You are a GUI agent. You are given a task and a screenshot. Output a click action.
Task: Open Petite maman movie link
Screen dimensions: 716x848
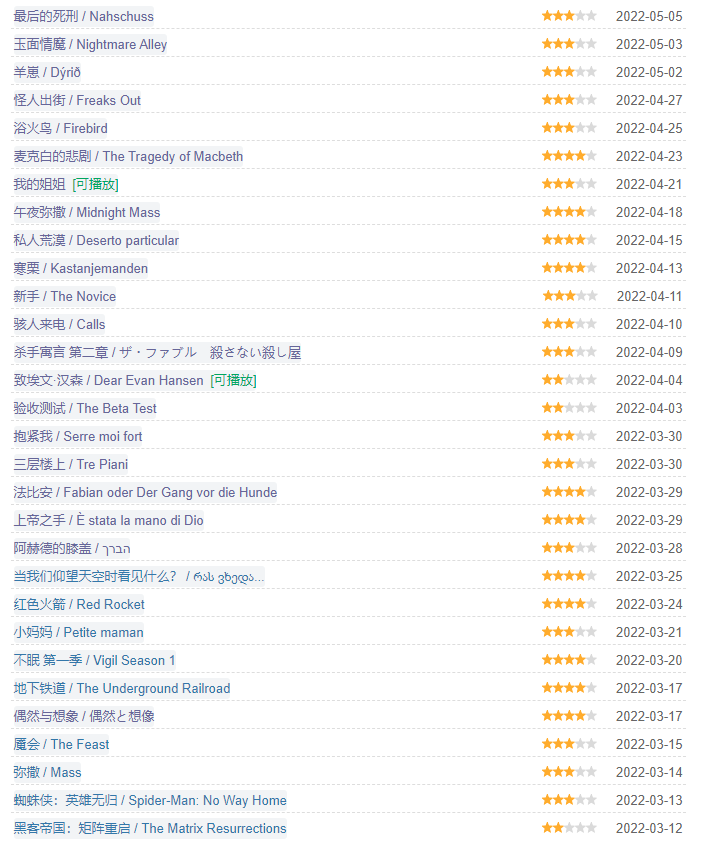coord(78,632)
